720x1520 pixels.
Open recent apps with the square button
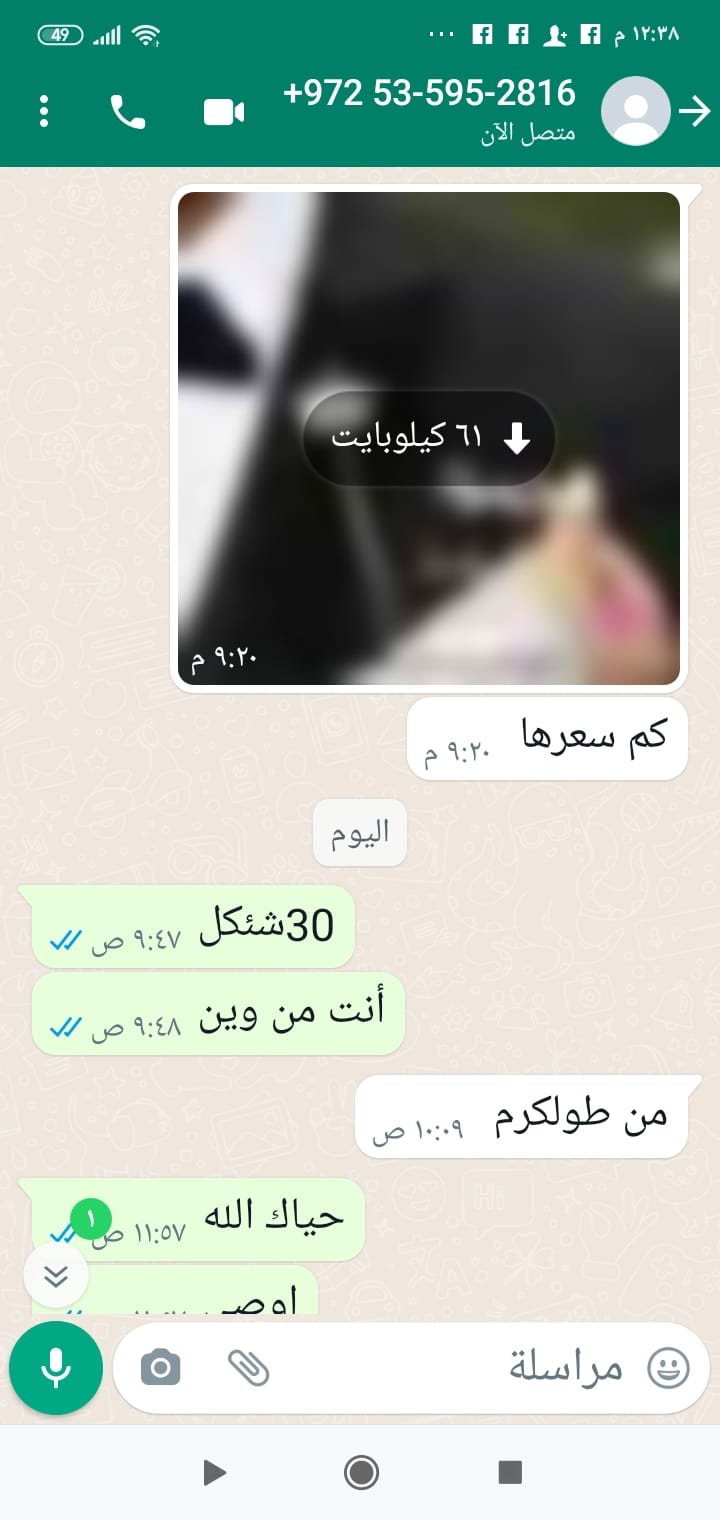coord(510,1472)
